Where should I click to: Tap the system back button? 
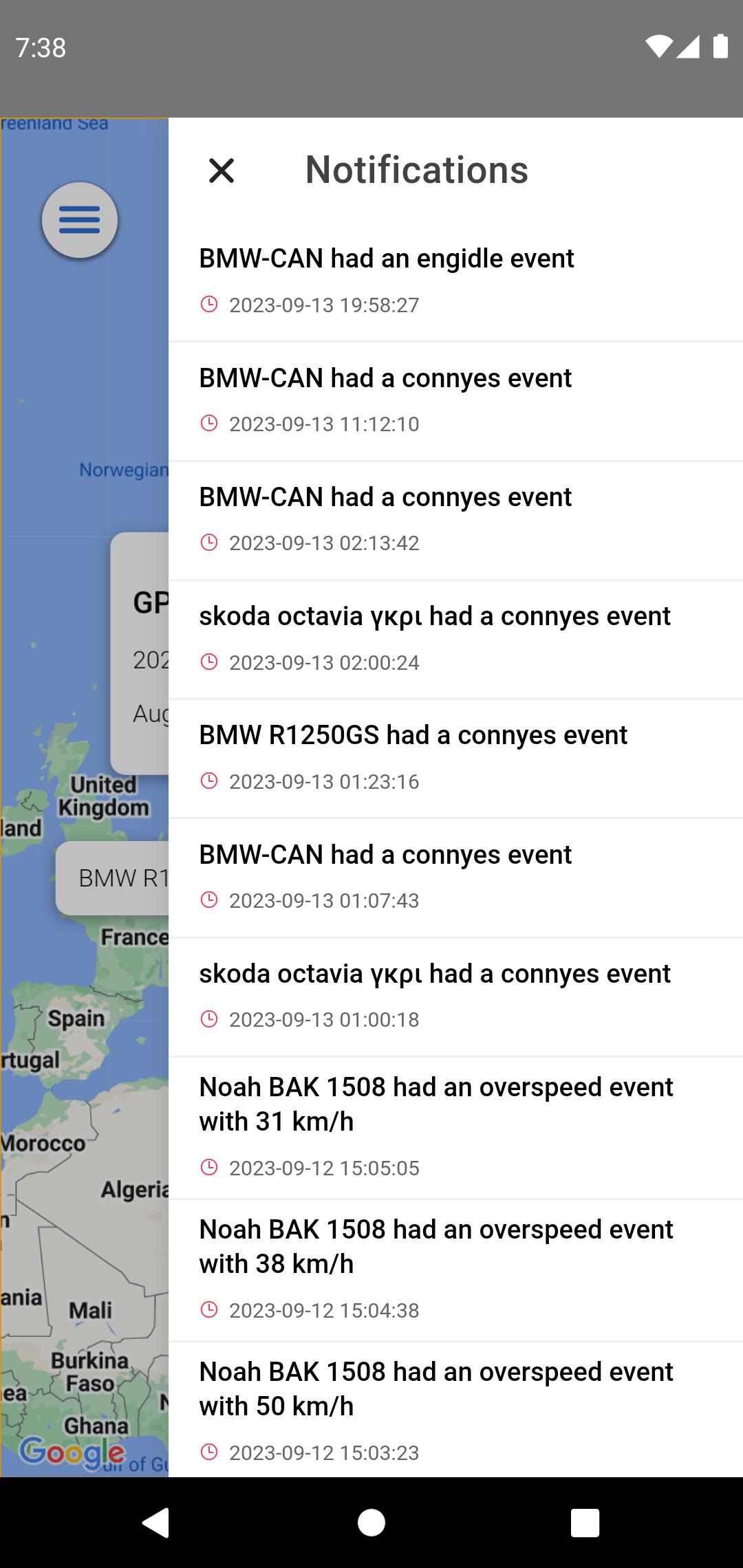point(156,1523)
